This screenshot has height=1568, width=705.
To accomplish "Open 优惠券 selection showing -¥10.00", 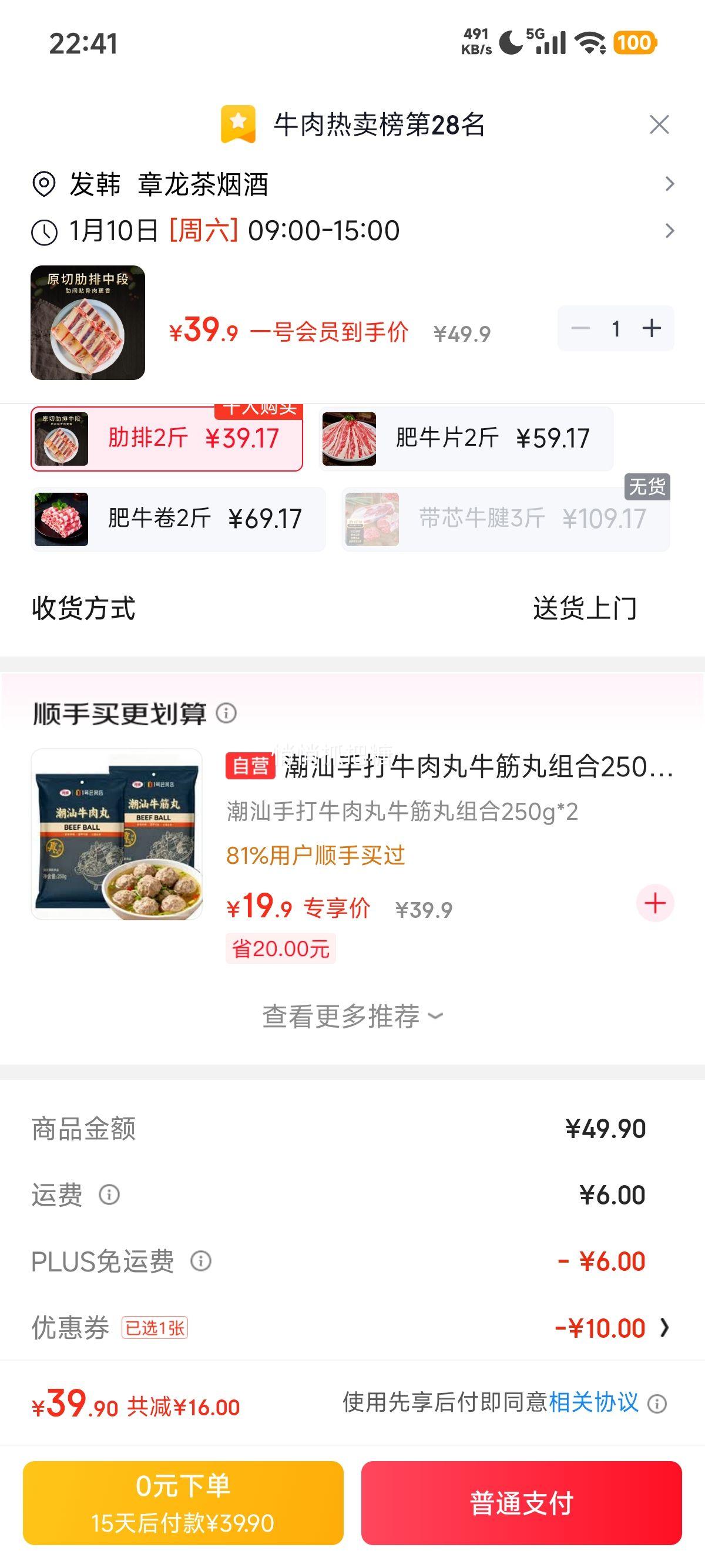I will pos(609,1328).
